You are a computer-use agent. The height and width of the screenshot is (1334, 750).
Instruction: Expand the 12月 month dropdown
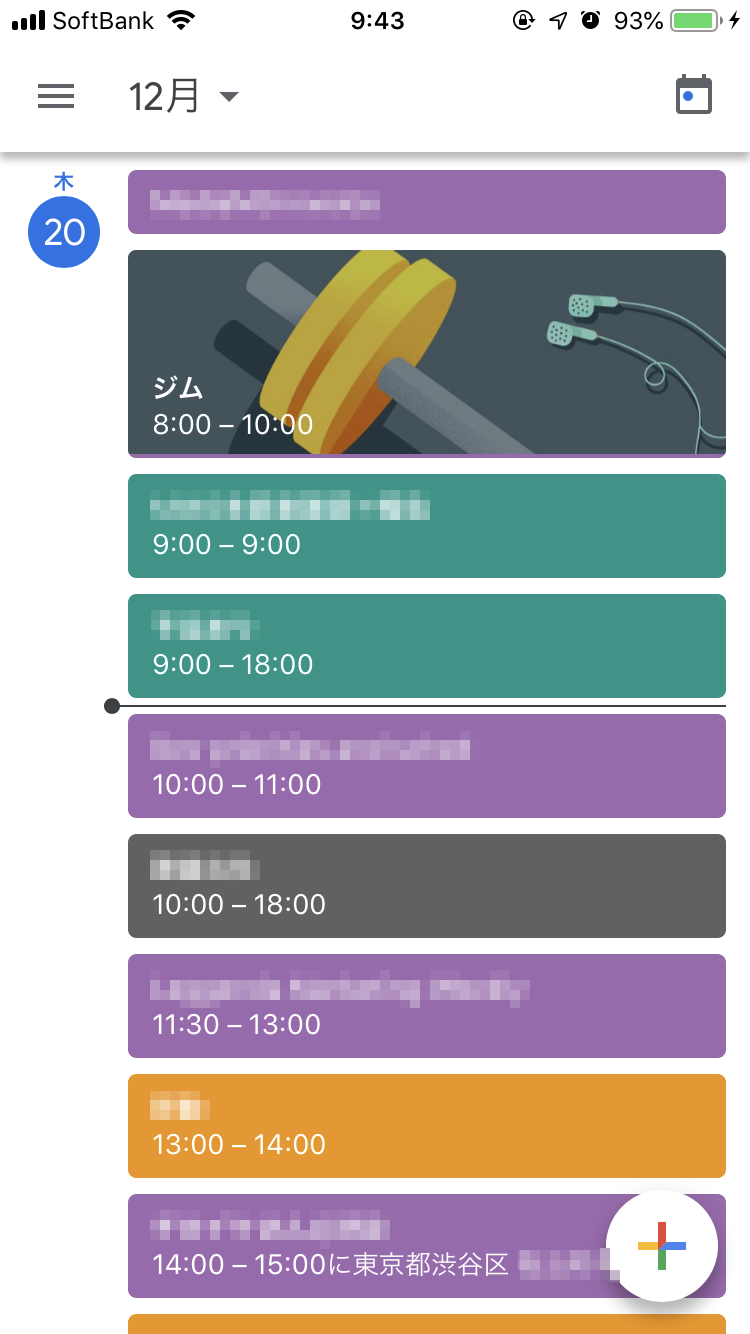[x=184, y=96]
